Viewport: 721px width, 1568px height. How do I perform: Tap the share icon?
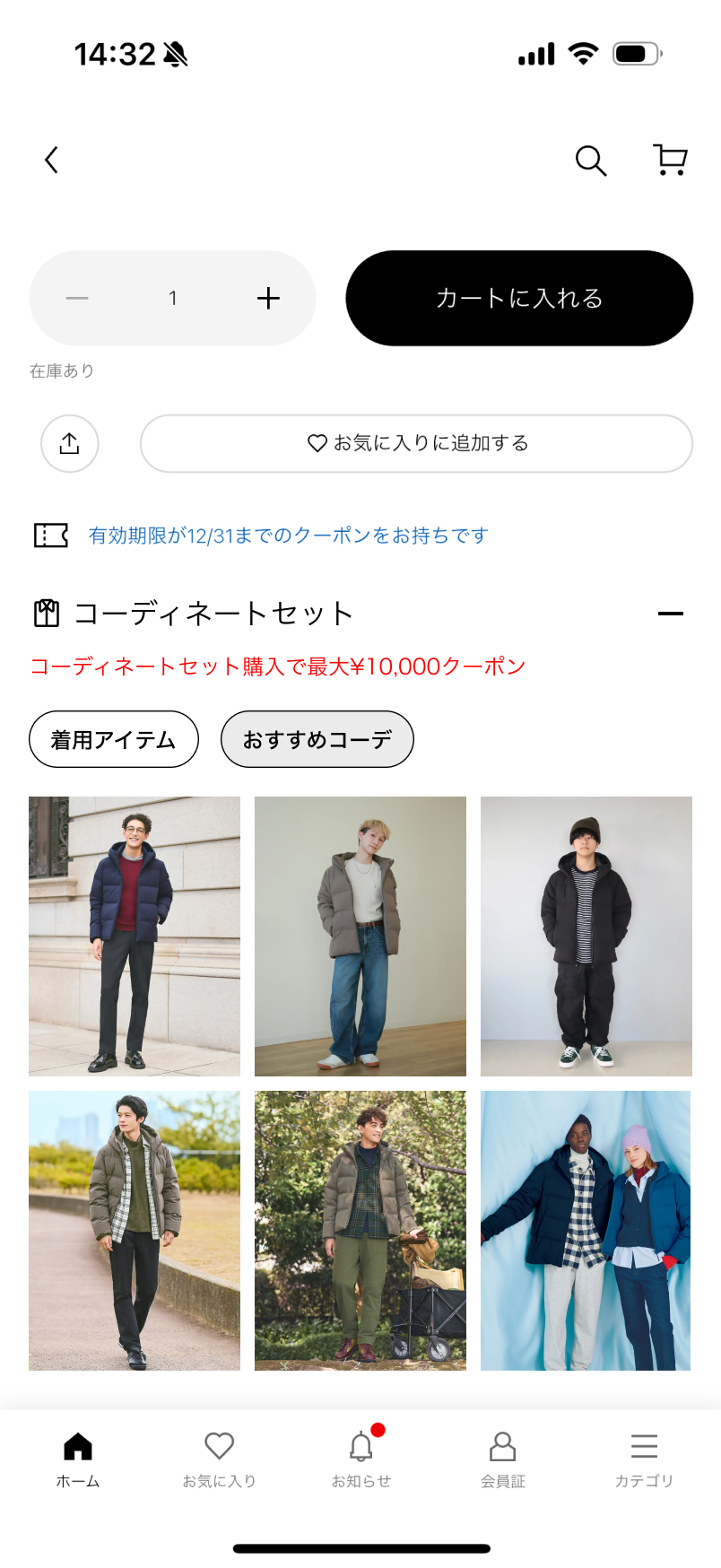pyautogui.click(x=70, y=443)
